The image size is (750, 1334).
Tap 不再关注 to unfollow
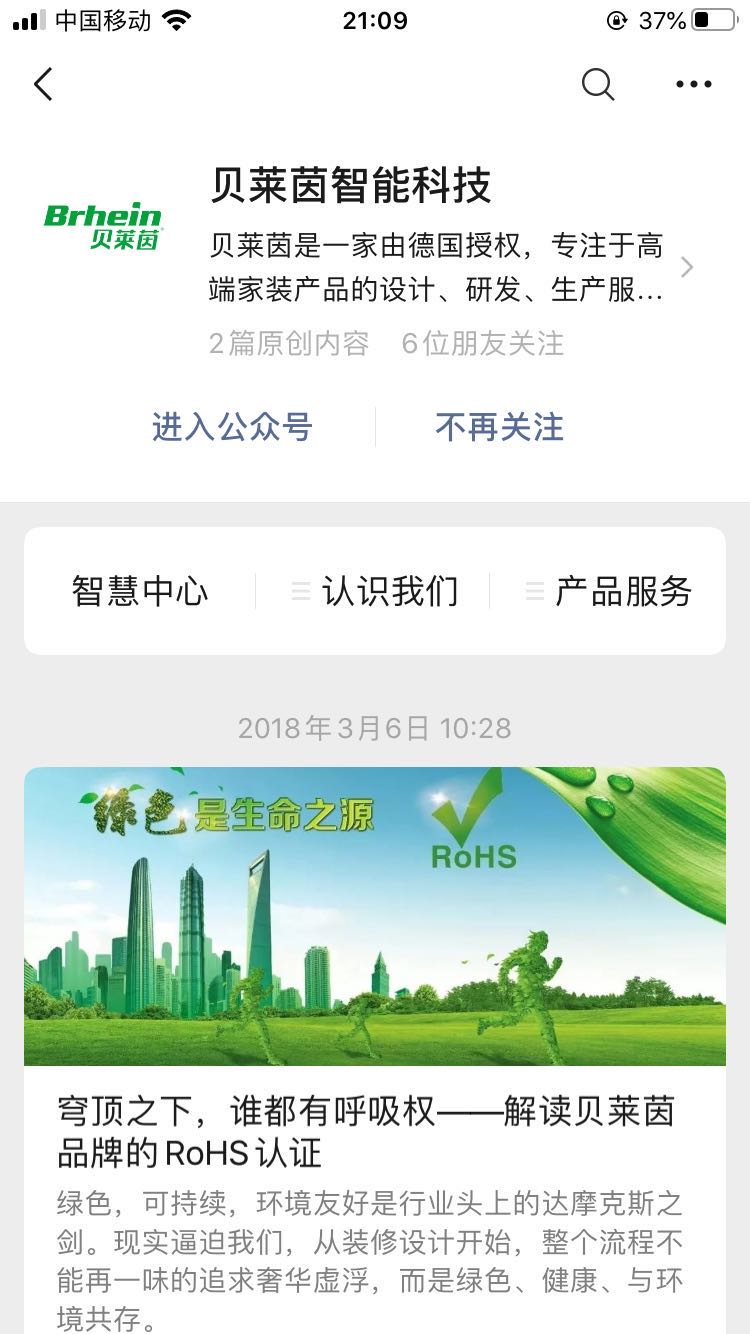coord(499,427)
